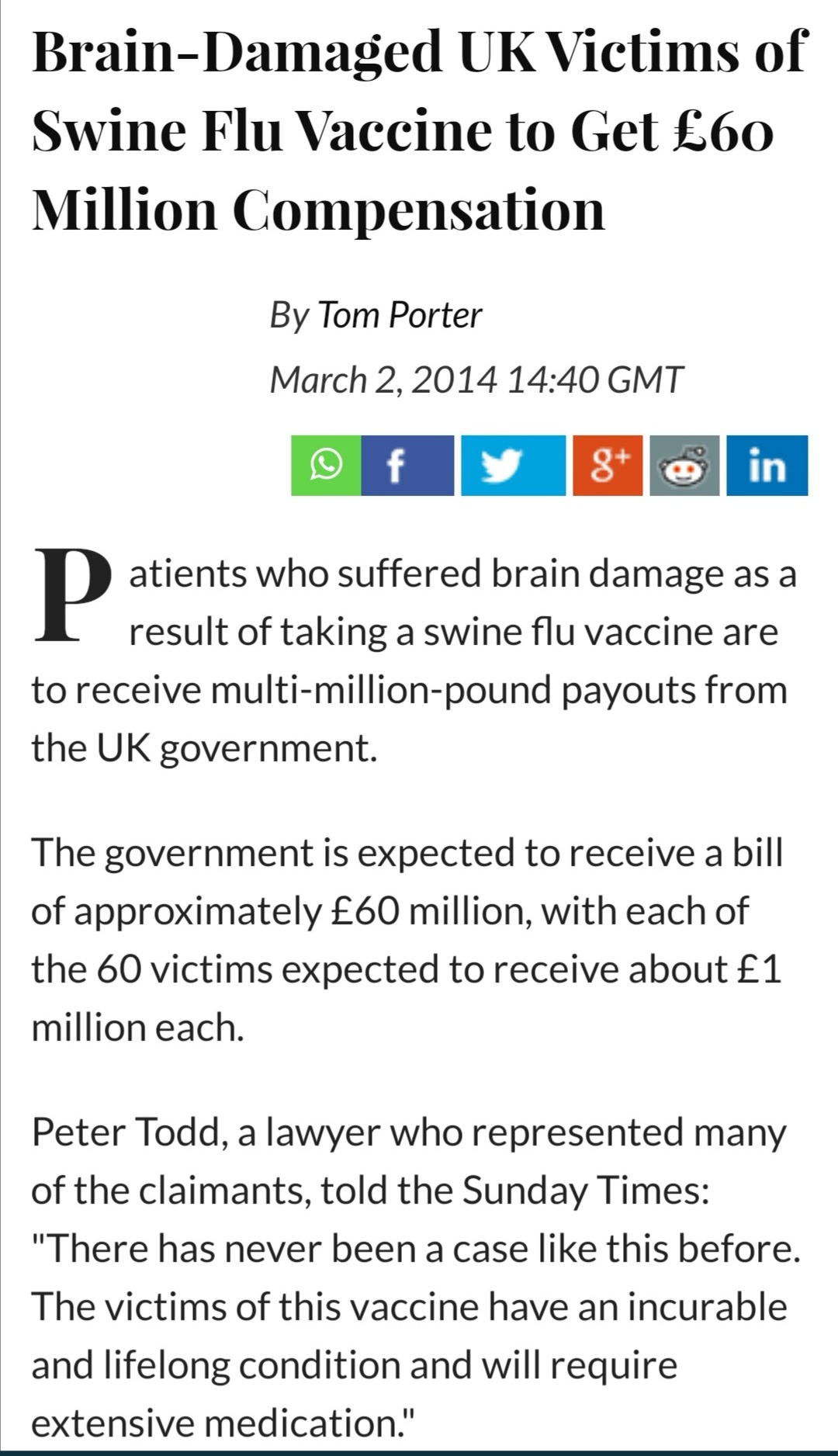The image size is (838, 1456).
Task: Tweet this article via Twitter button
Action: click(513, 465)
